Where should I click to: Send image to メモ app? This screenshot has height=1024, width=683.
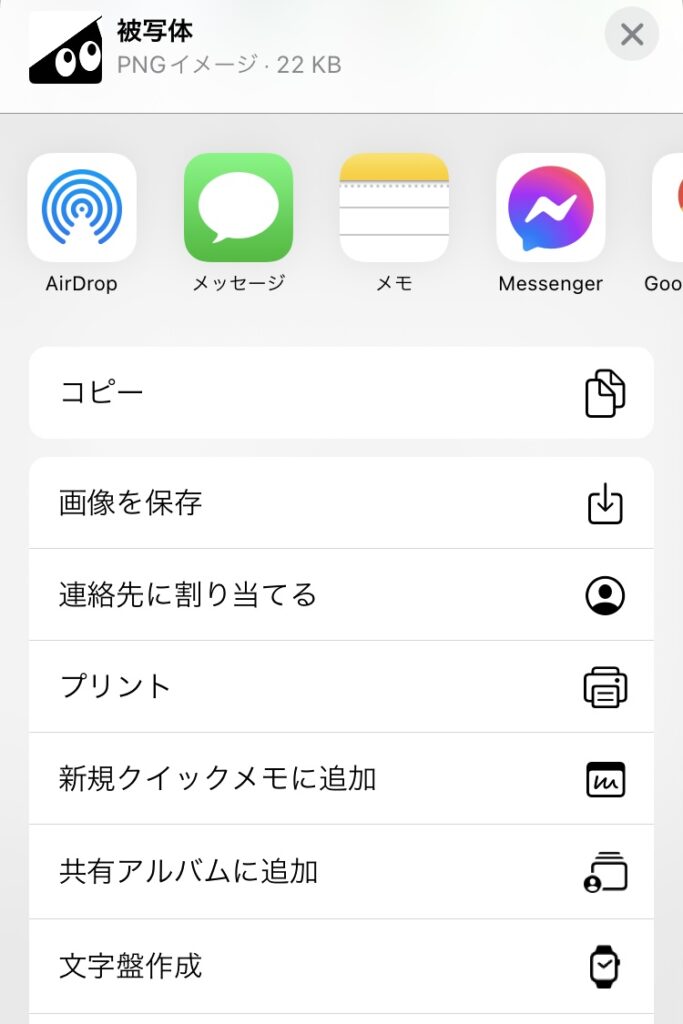point(394,208)
